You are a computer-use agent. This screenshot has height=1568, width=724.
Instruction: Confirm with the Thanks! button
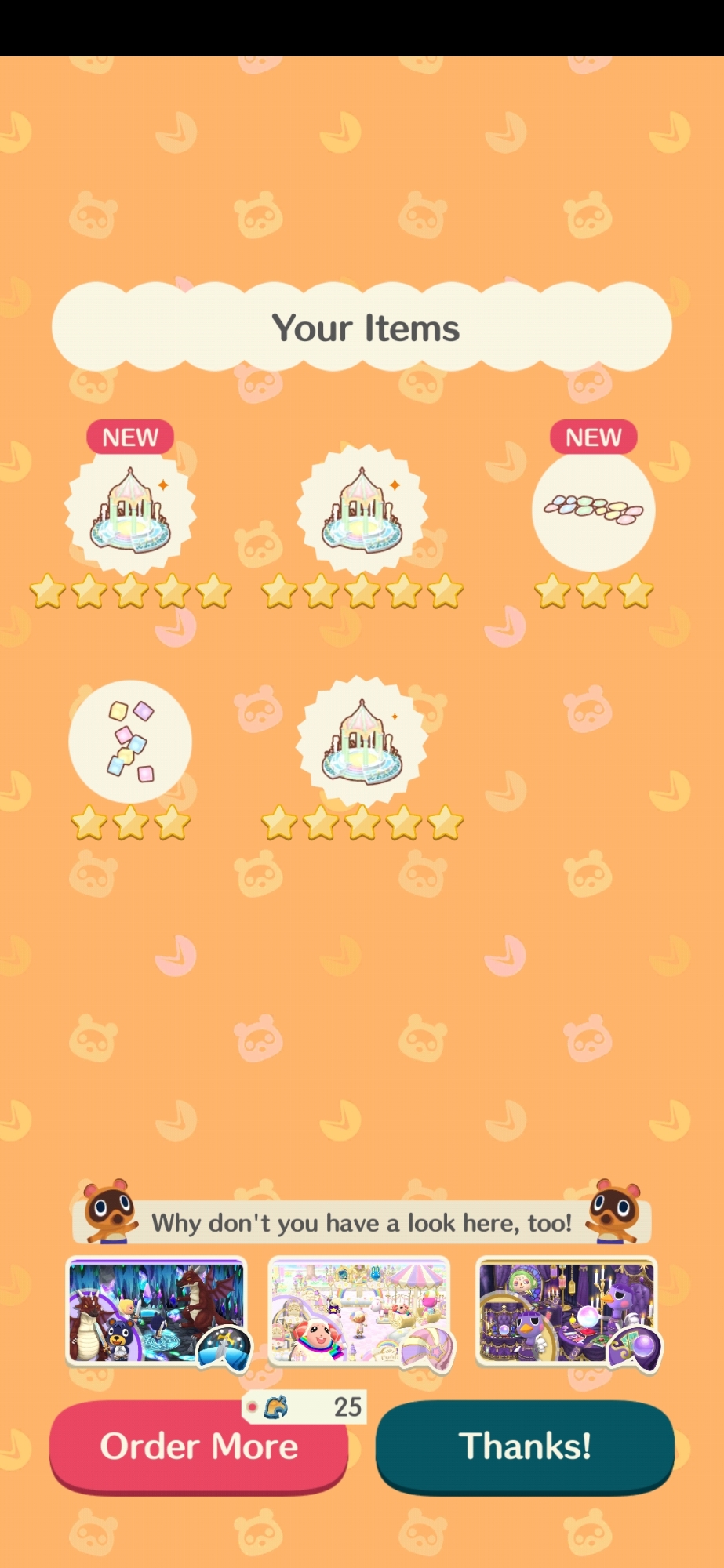pyautogui.click(x=525, y=1447)
